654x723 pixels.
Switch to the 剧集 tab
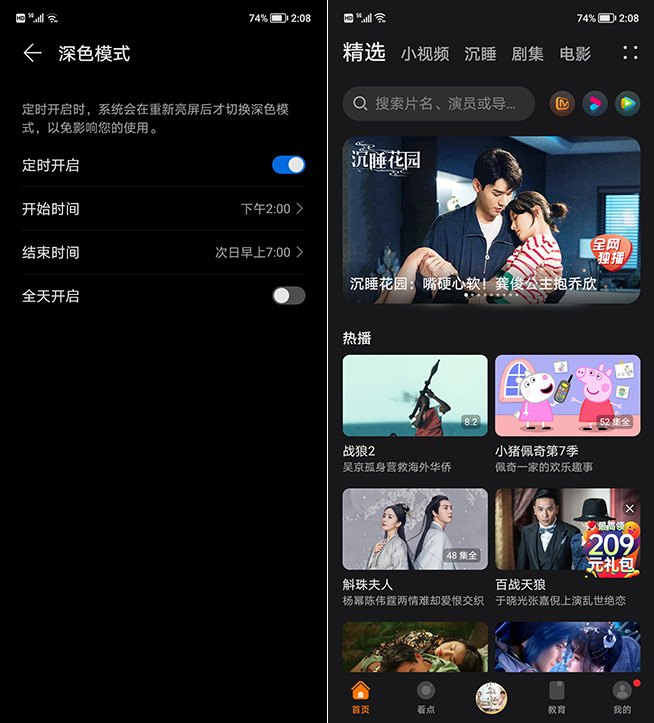527,54
